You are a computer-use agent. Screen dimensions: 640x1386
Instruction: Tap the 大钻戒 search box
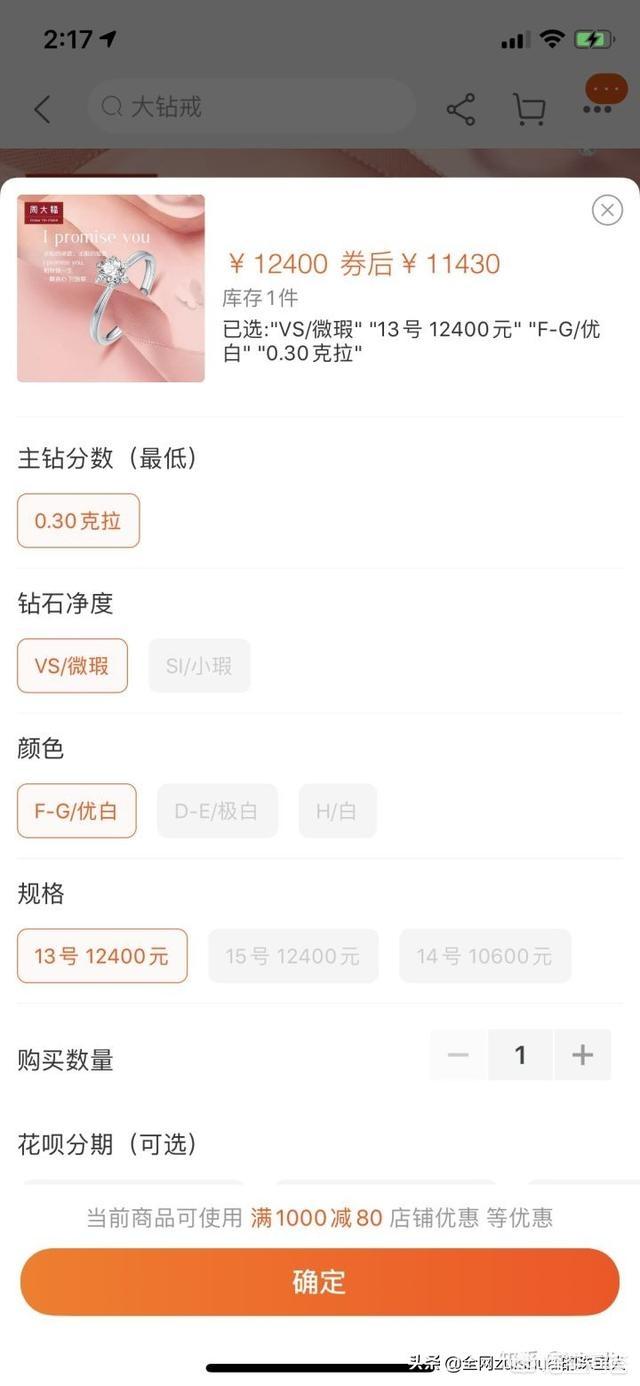pyautogui.click(x=250, y=107)
